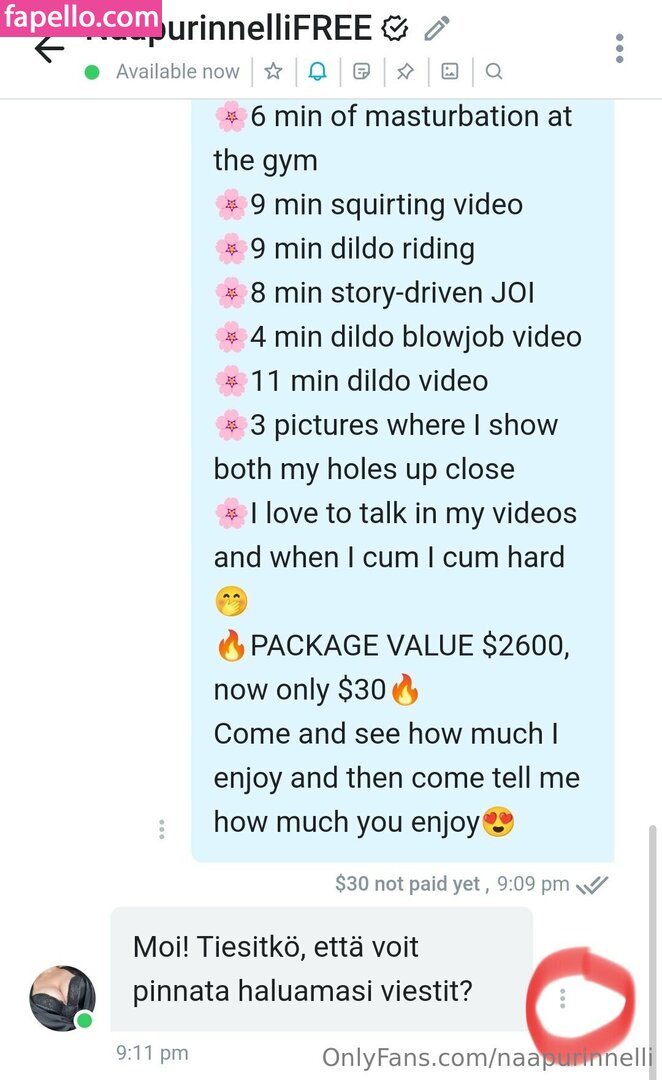Toggle chat notifications with the bell icon
Screen dimensions: 662x1080
tap(317, 71)
